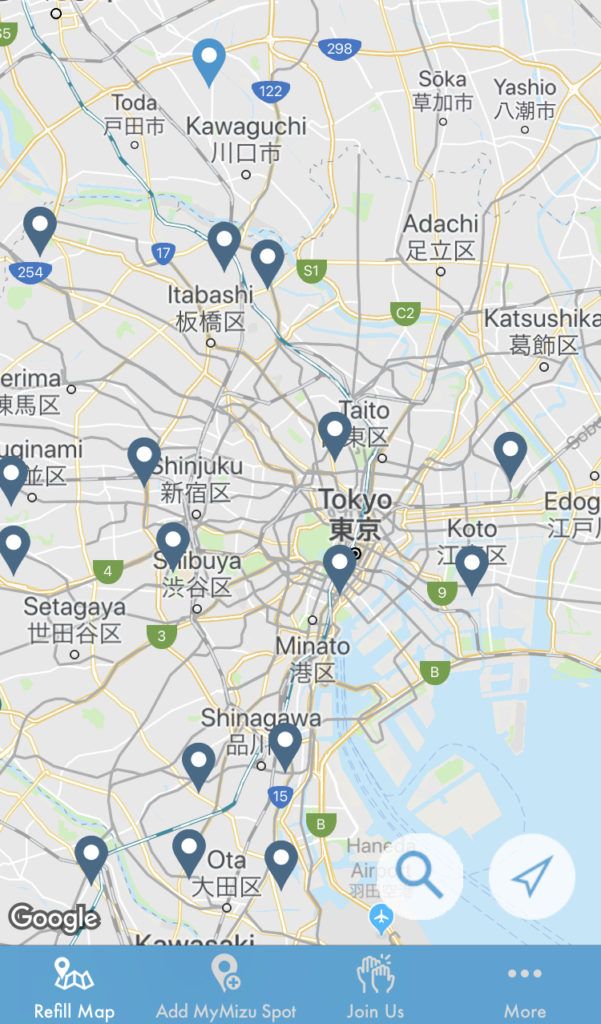Open the More tab
Screen dimensions: 601x1024
click(525, 985)
